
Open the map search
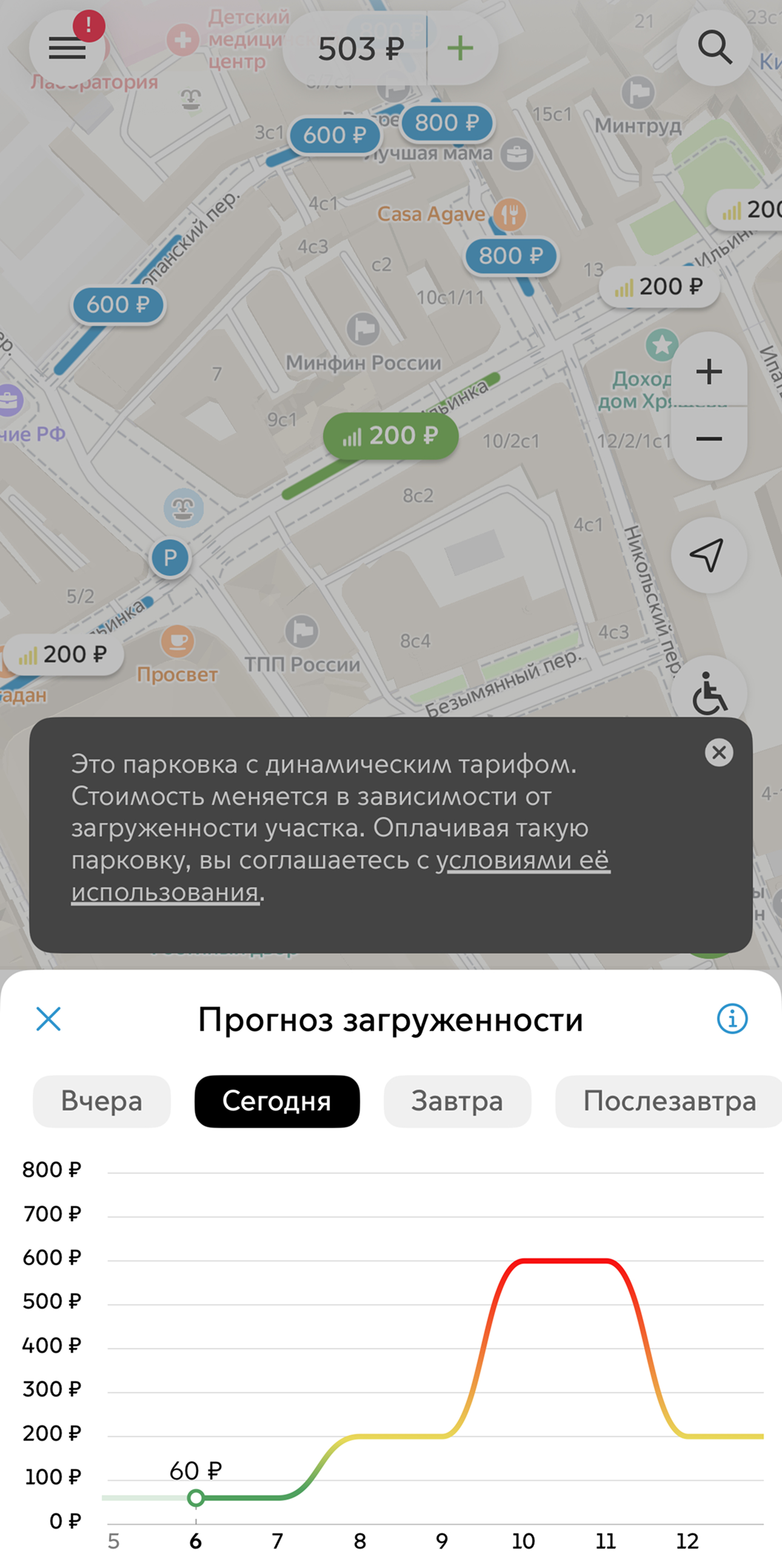coord(716,47)
